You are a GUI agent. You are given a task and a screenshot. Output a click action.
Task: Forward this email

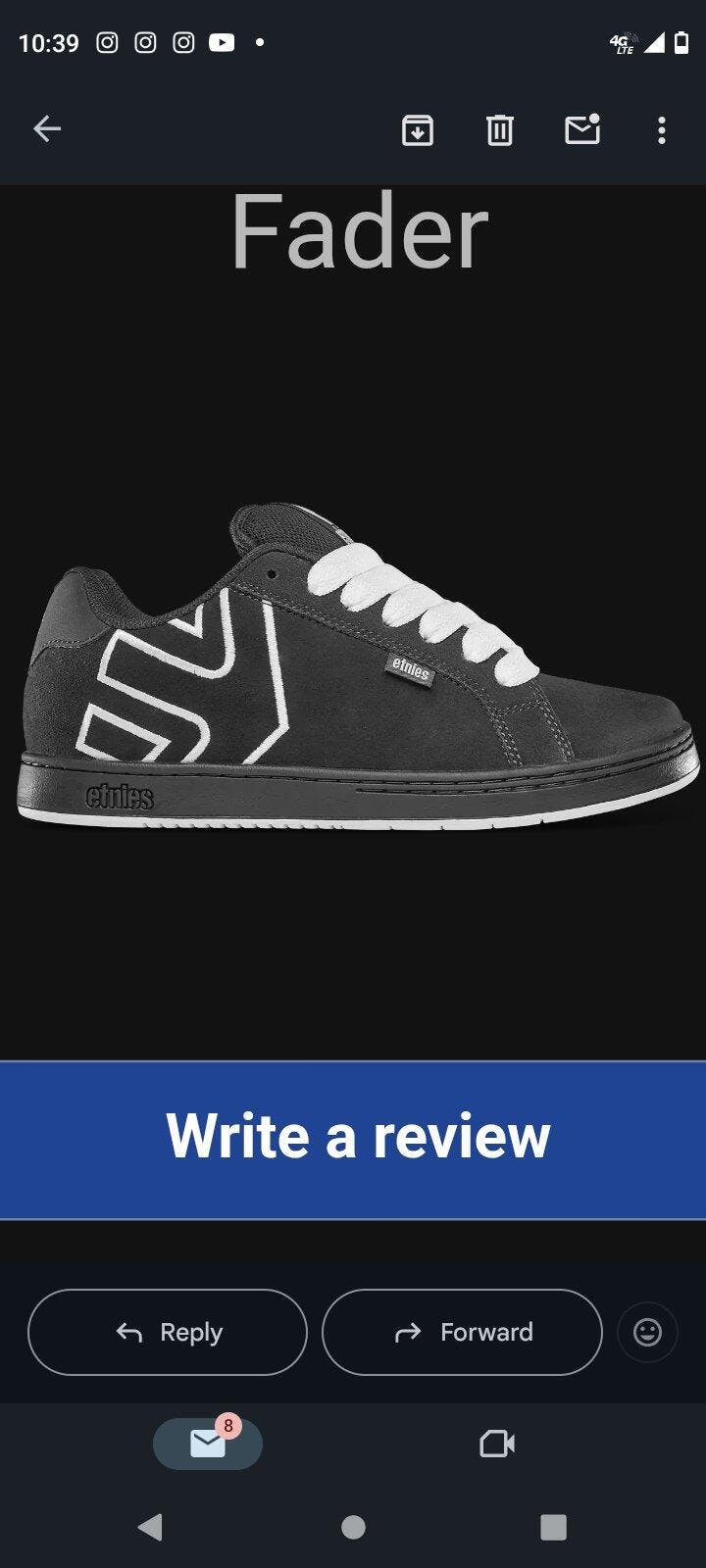[x=462, y=1332]
